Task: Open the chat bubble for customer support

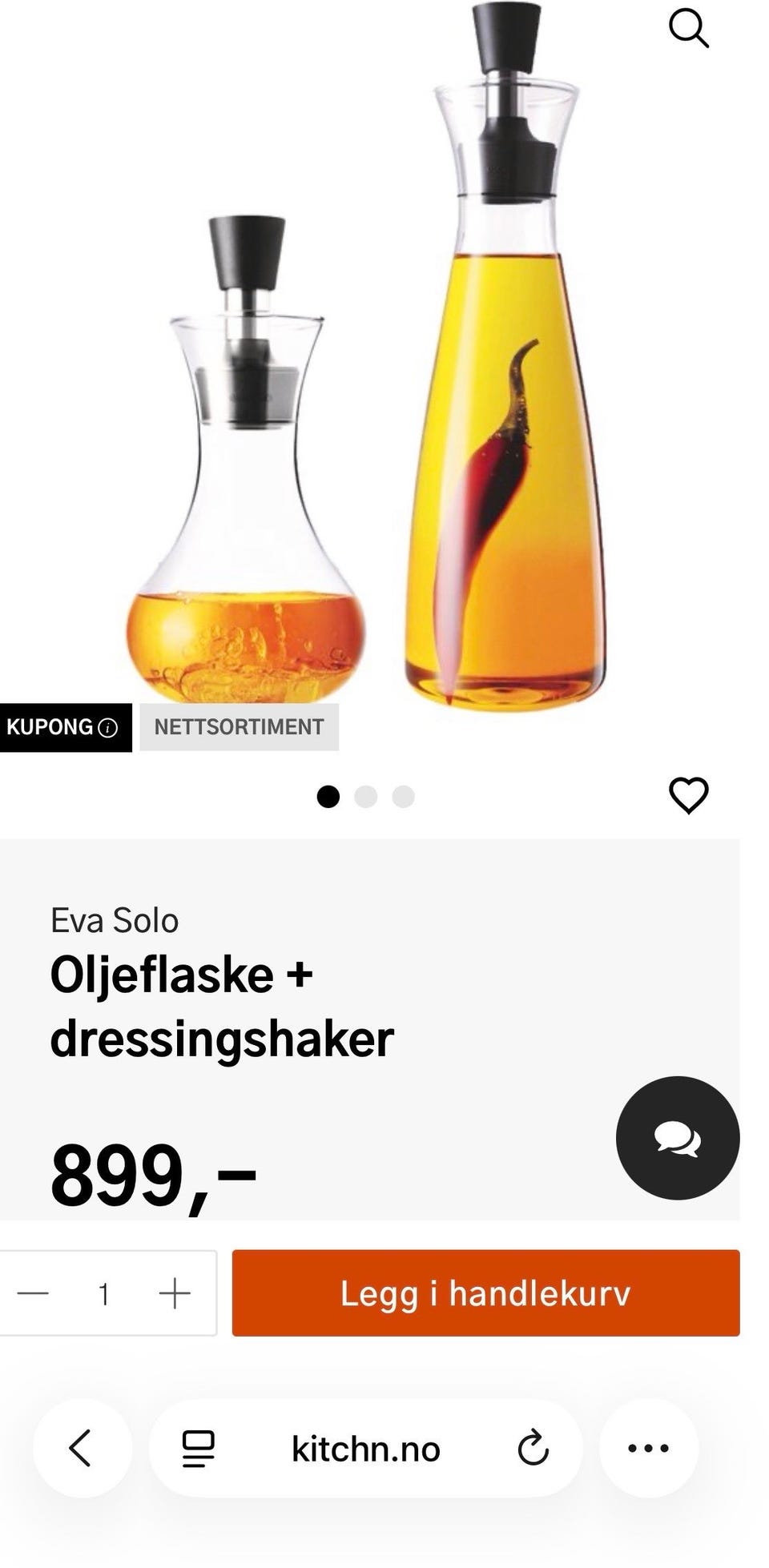Action: click(678, 1137)
